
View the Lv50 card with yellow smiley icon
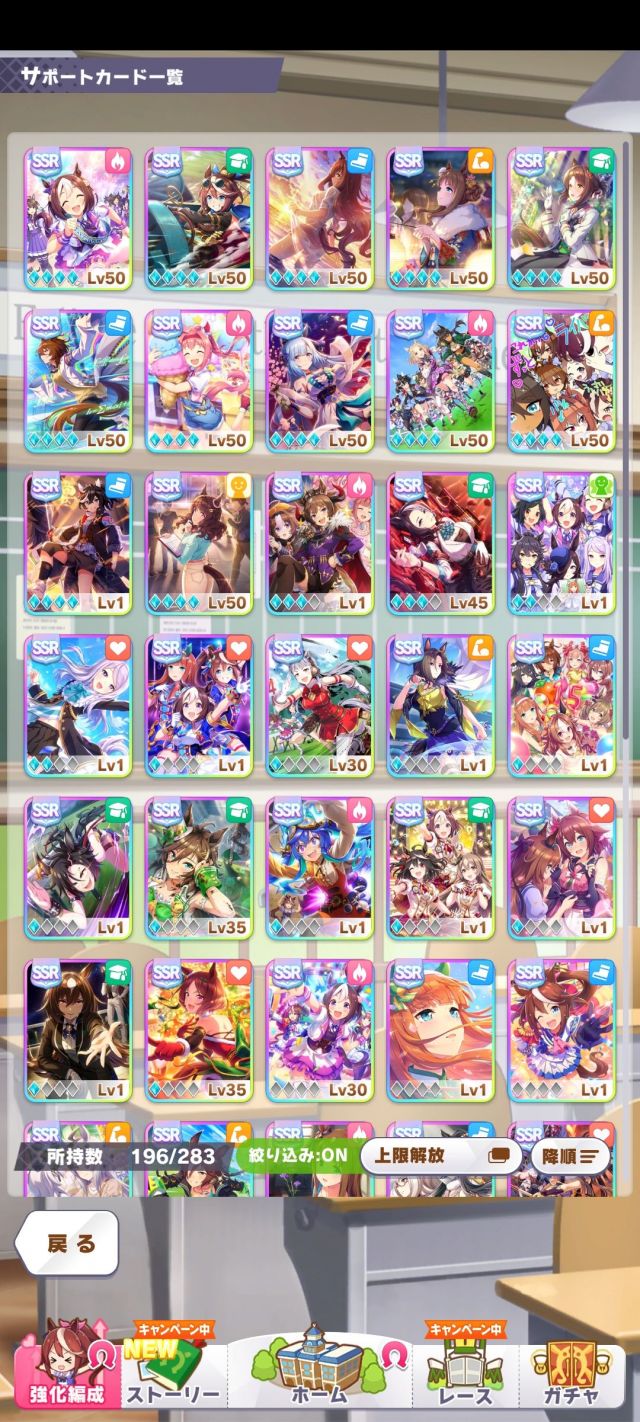(x=198, y=543)
